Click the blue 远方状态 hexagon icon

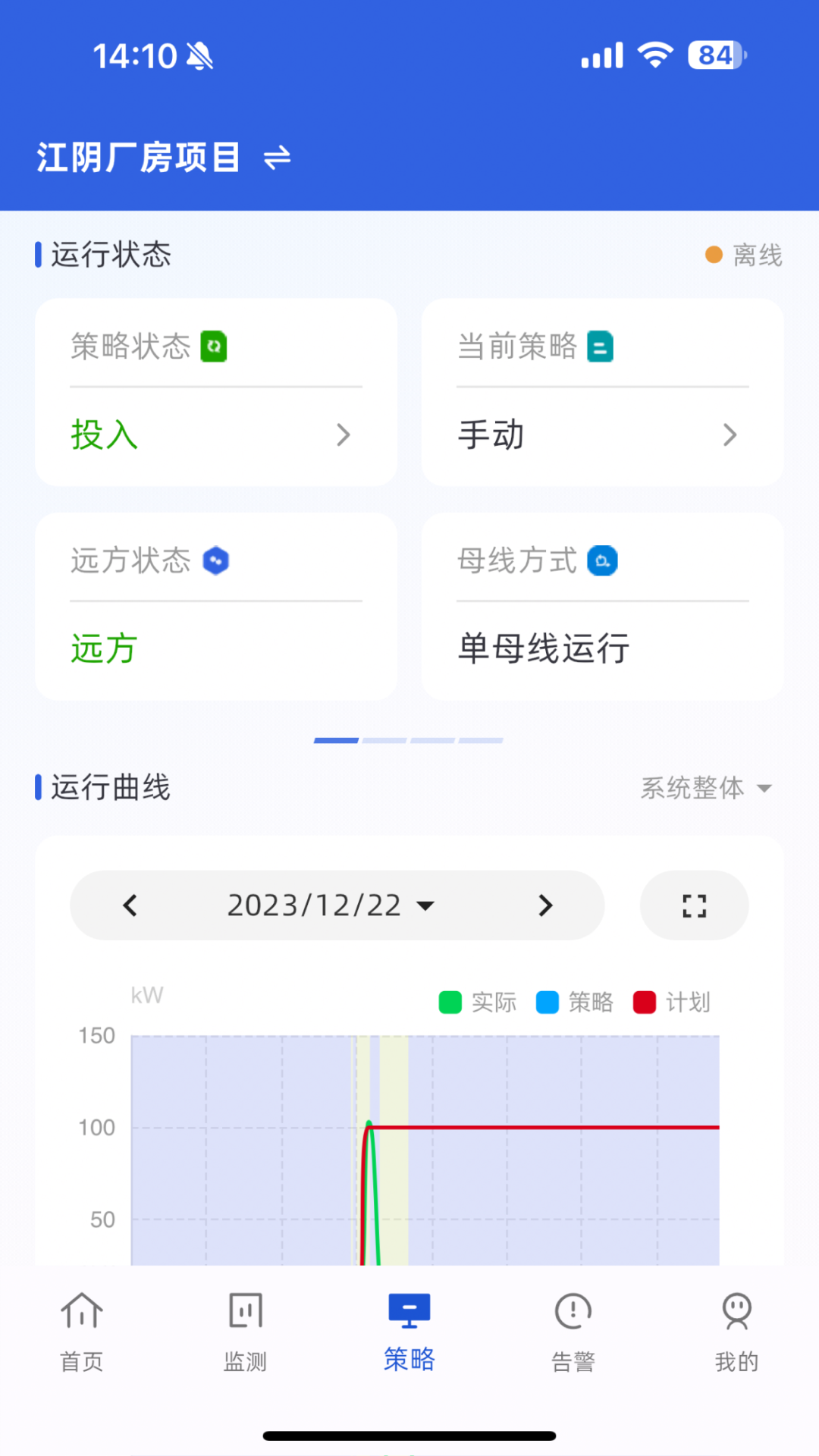[215, 560]
